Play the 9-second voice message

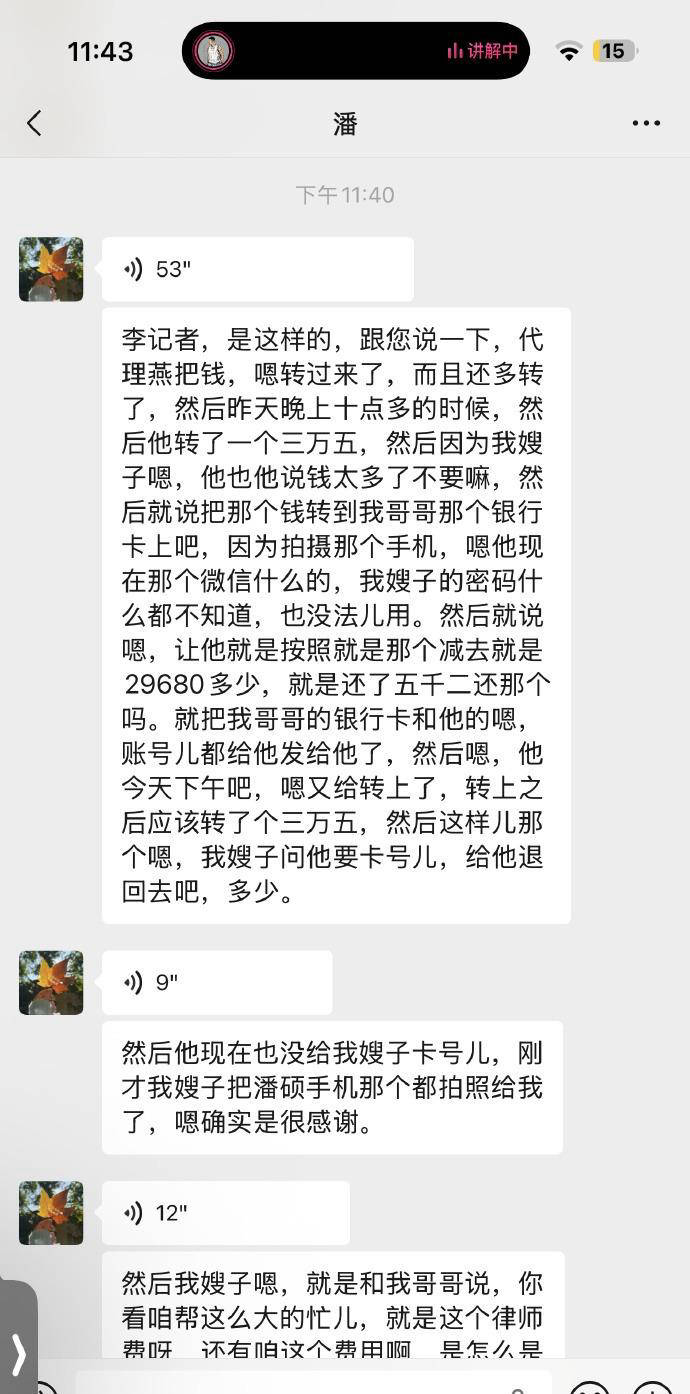tap(216, 982)
